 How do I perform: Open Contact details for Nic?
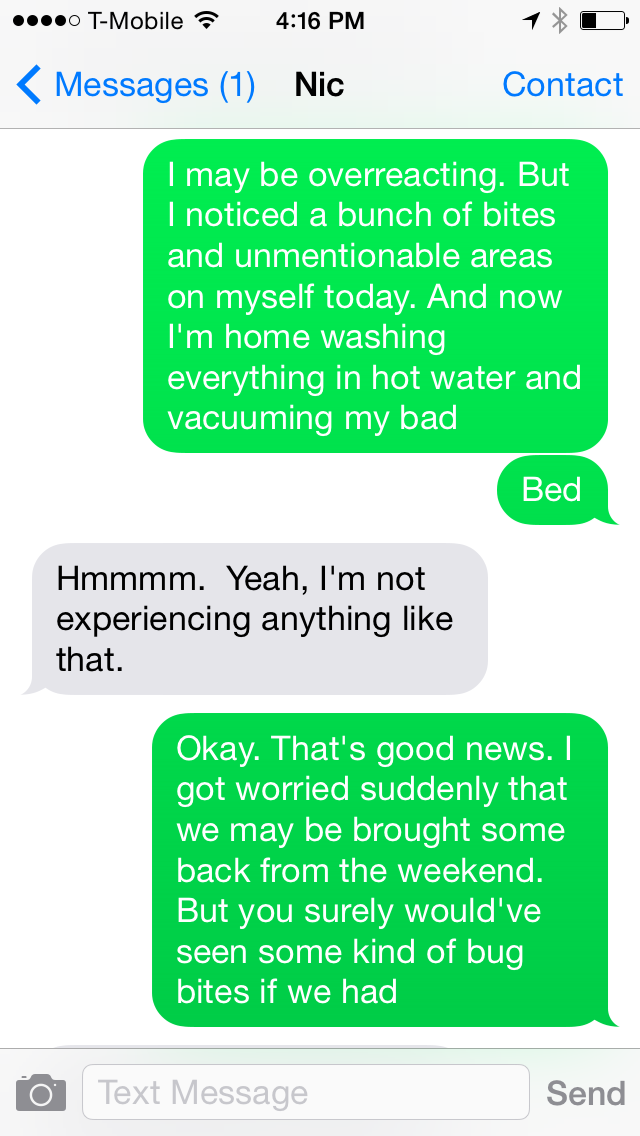(x=562, y=86)
